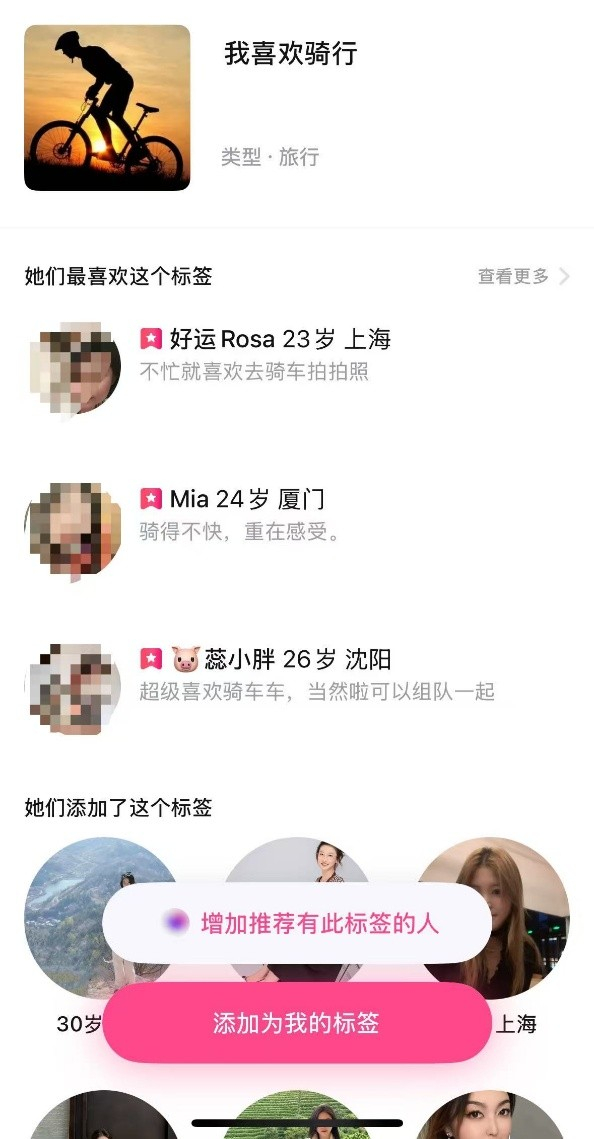Open the bicycle sunset tag cover image
Viewport: 594px width, 1139px height.
tap(107, 108)
